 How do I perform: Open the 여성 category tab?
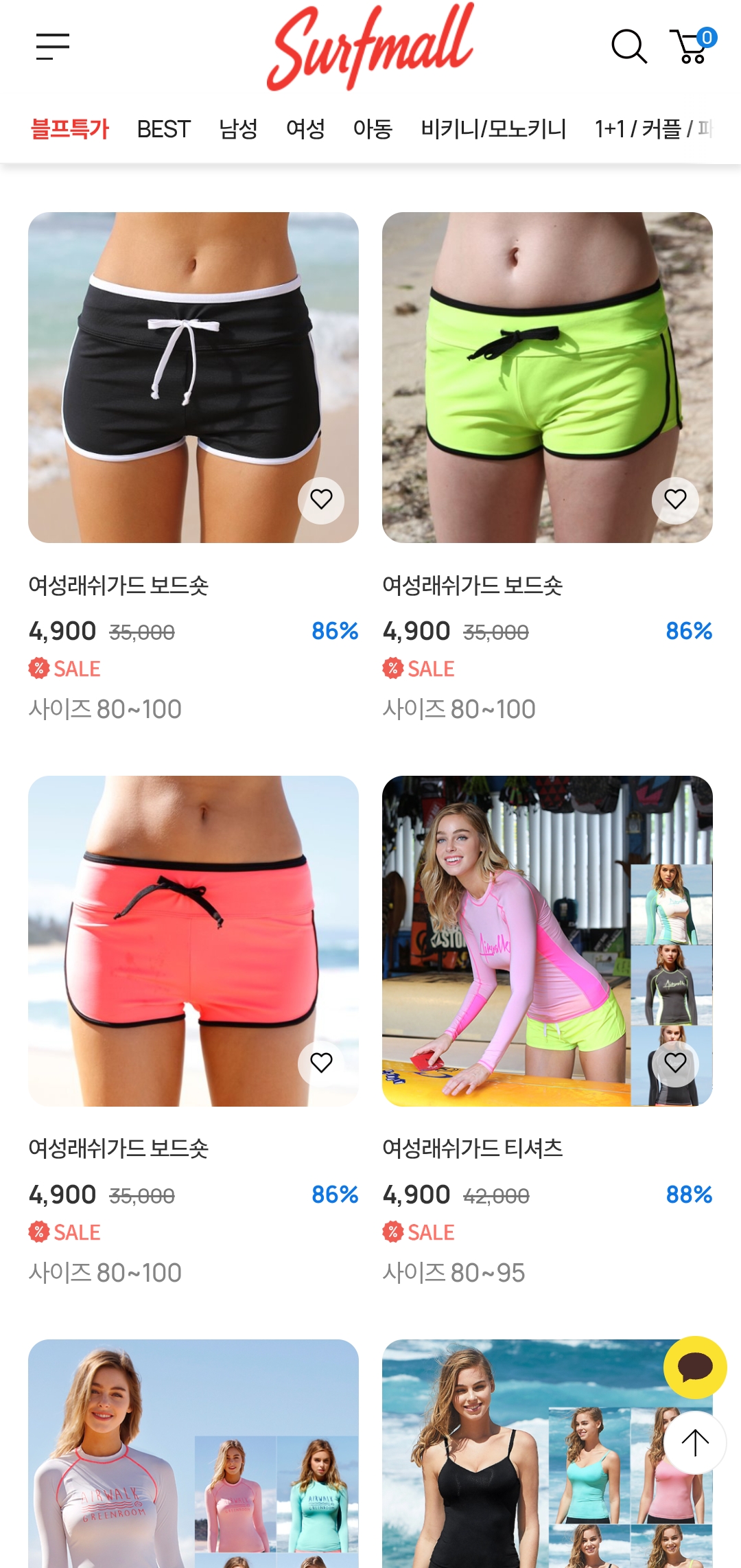pyautogui.click(x=305, y=129)
